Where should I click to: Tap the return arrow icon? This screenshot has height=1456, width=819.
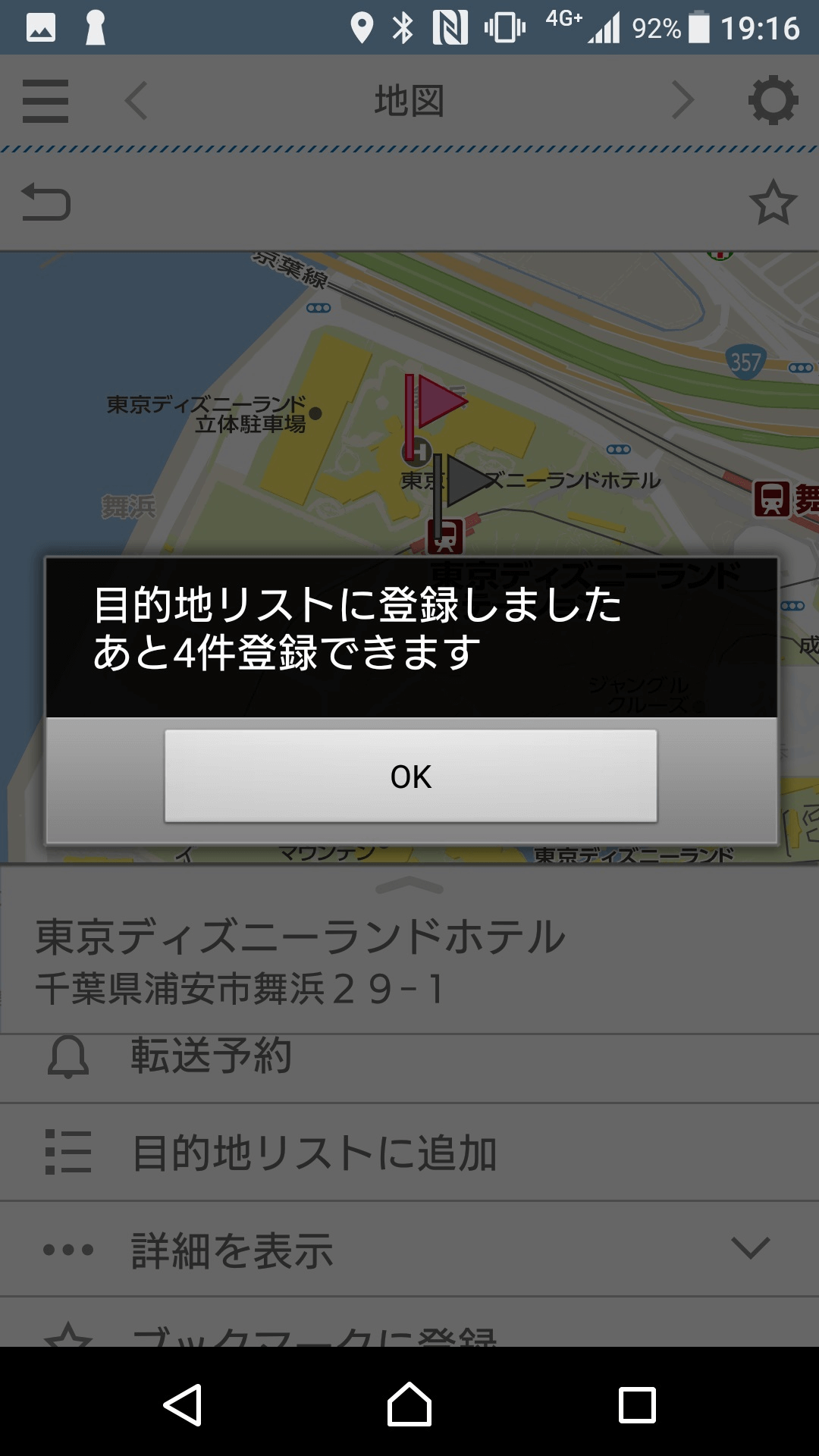[x=46, y=202]
